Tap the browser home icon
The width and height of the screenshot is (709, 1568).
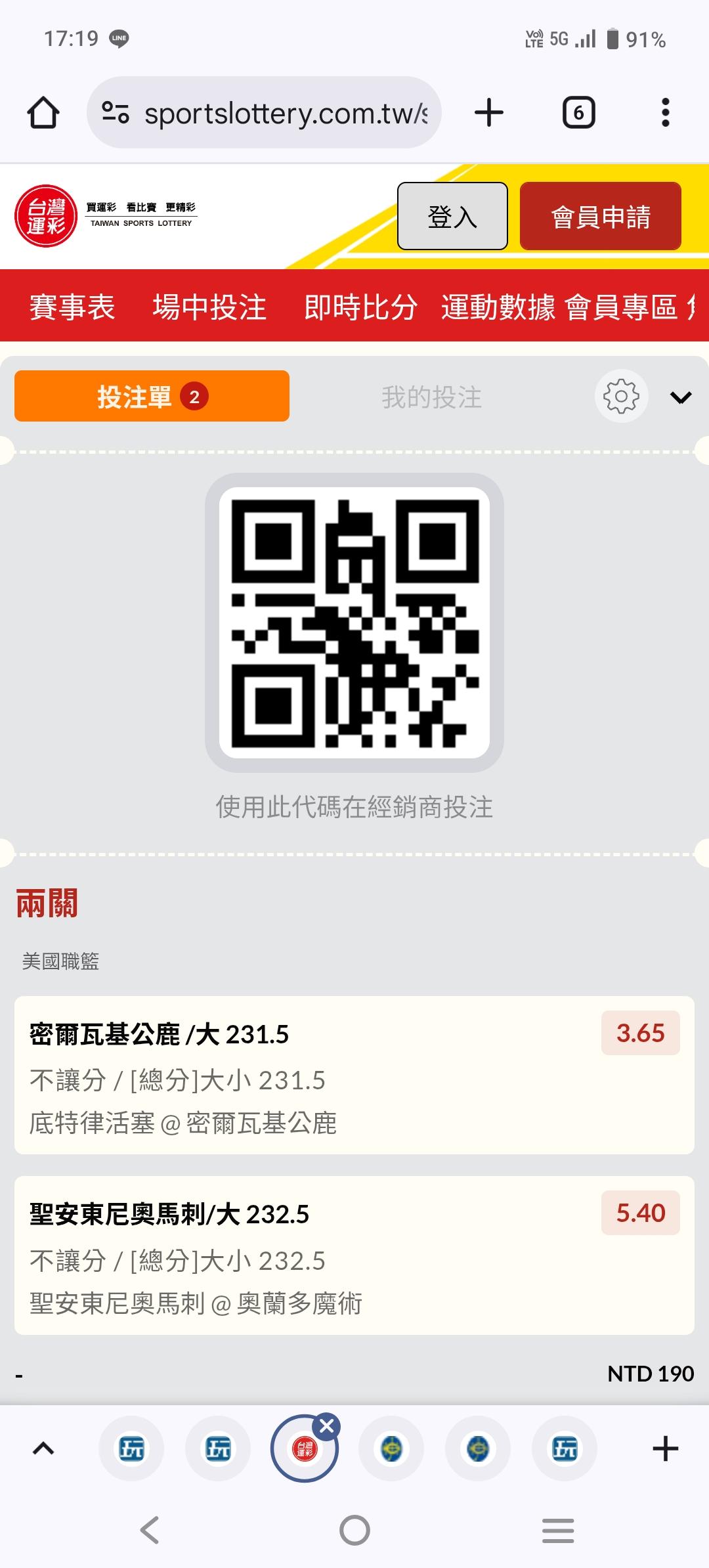click(43, 113)
